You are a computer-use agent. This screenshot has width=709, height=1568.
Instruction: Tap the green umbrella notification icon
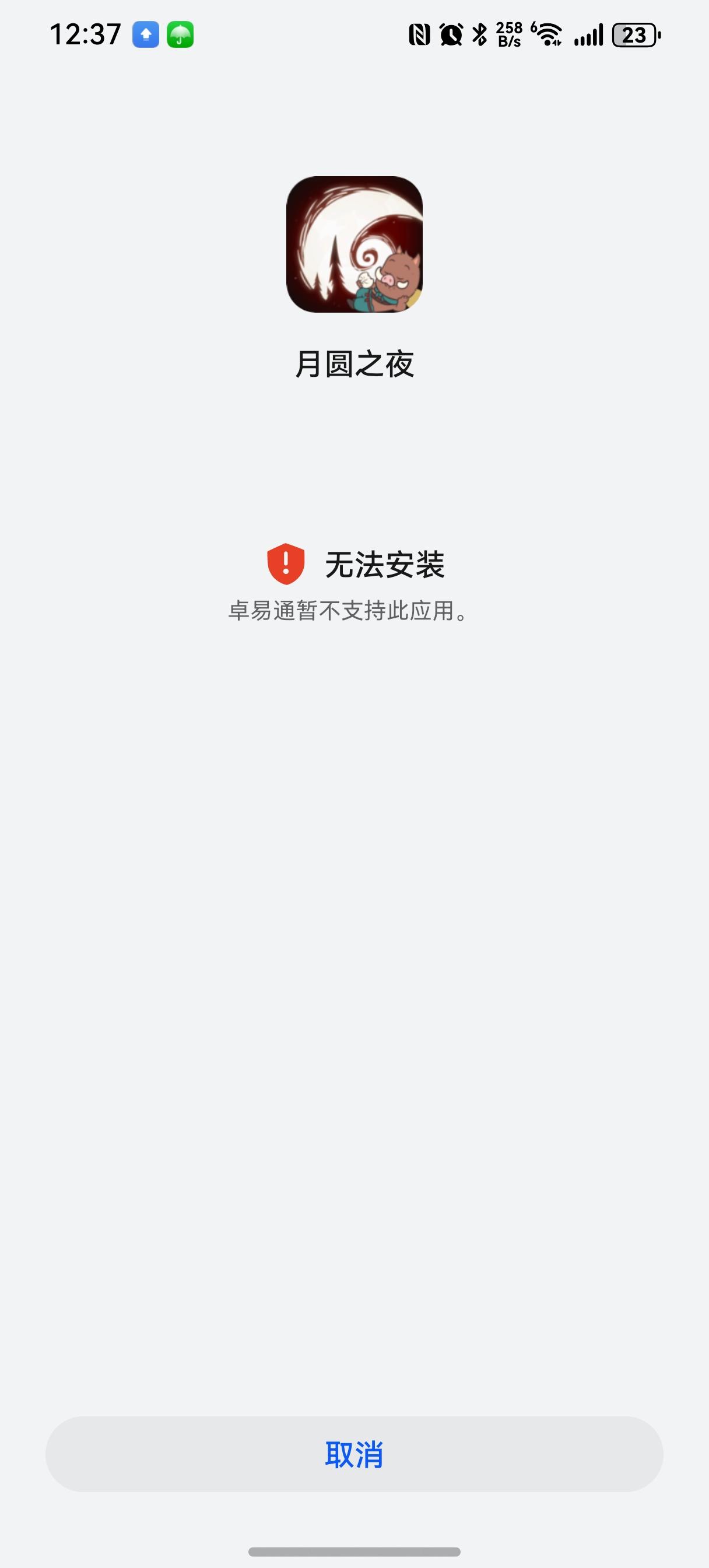[180, 34]
